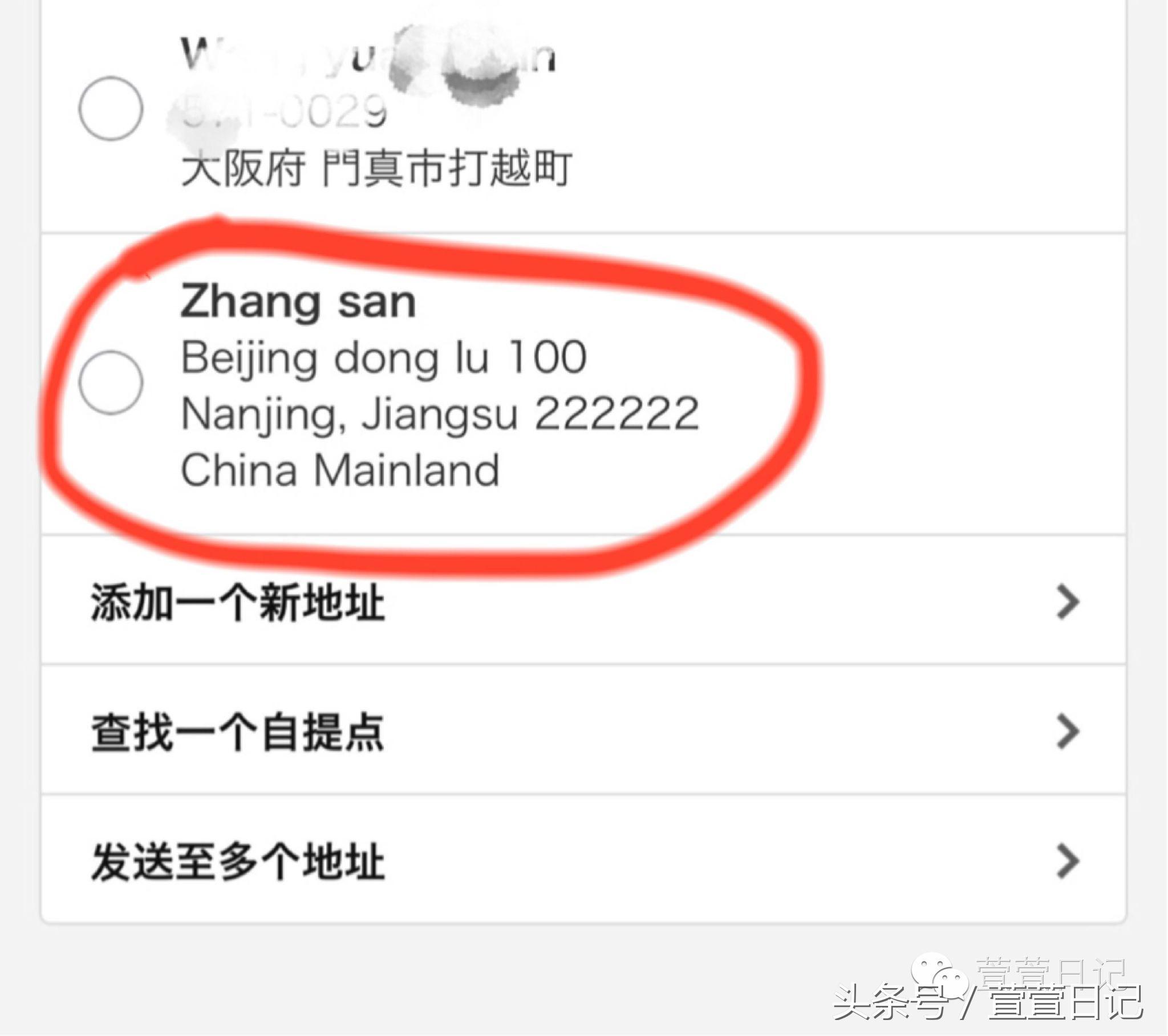Select the 大阪府 門真市打越町 address radio button
This screenshot has height=1036, width=1168.
pos(111,108)
